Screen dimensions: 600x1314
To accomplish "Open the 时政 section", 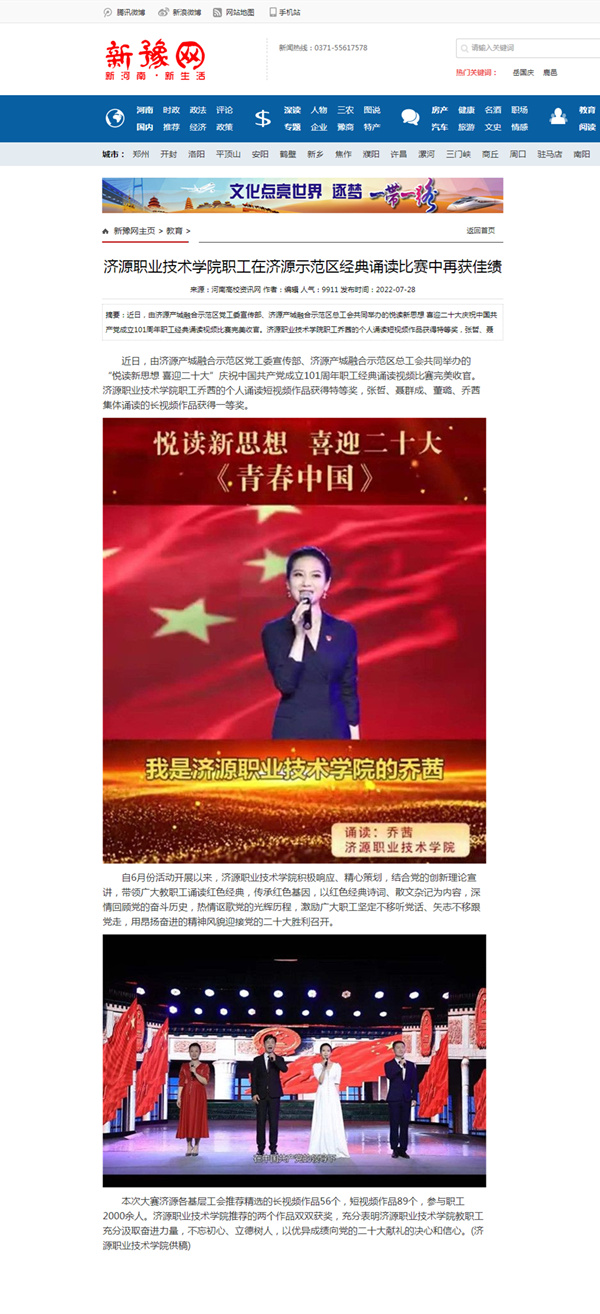I will point(172,110).
